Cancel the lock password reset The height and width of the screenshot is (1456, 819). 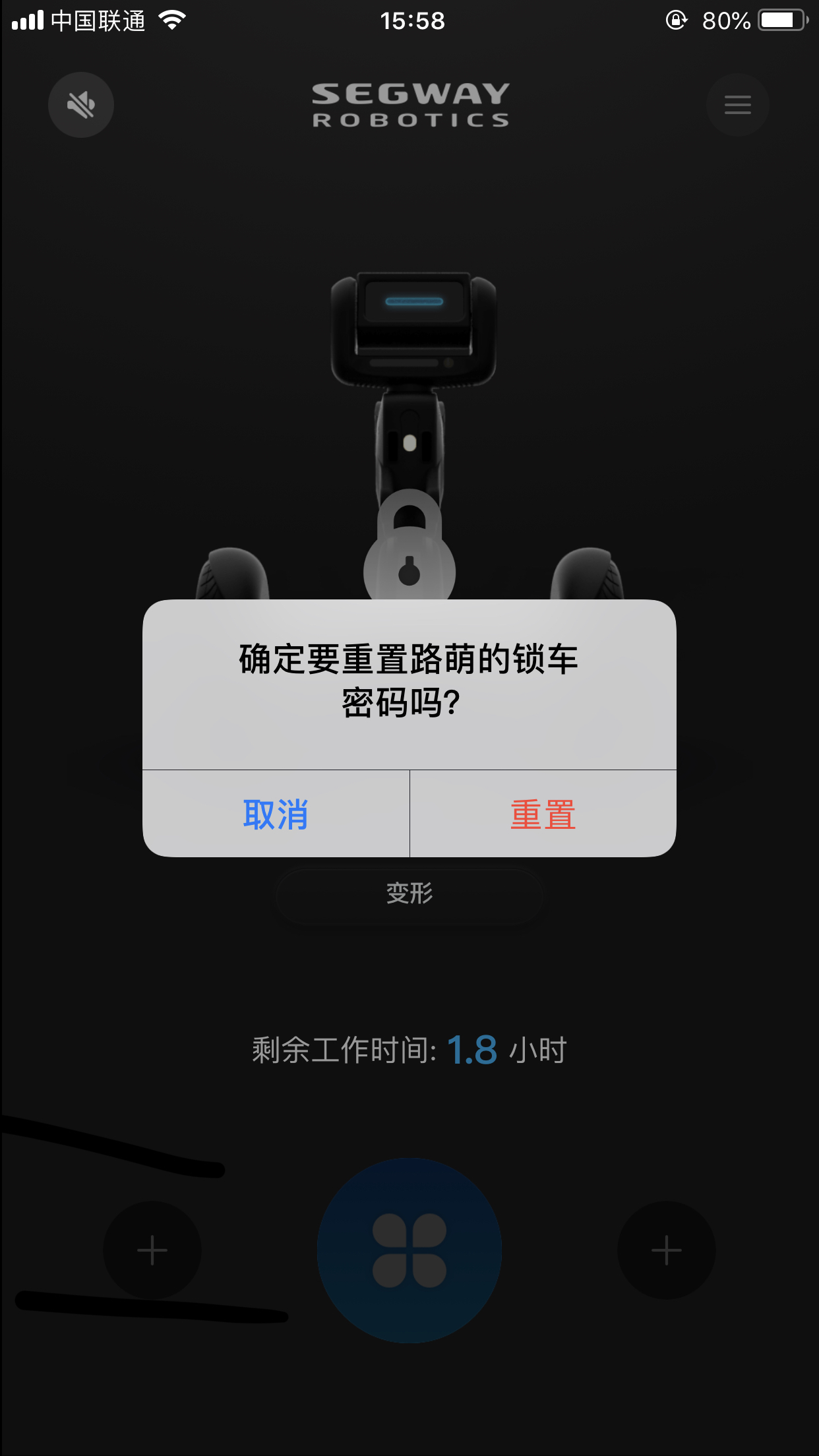276,814
